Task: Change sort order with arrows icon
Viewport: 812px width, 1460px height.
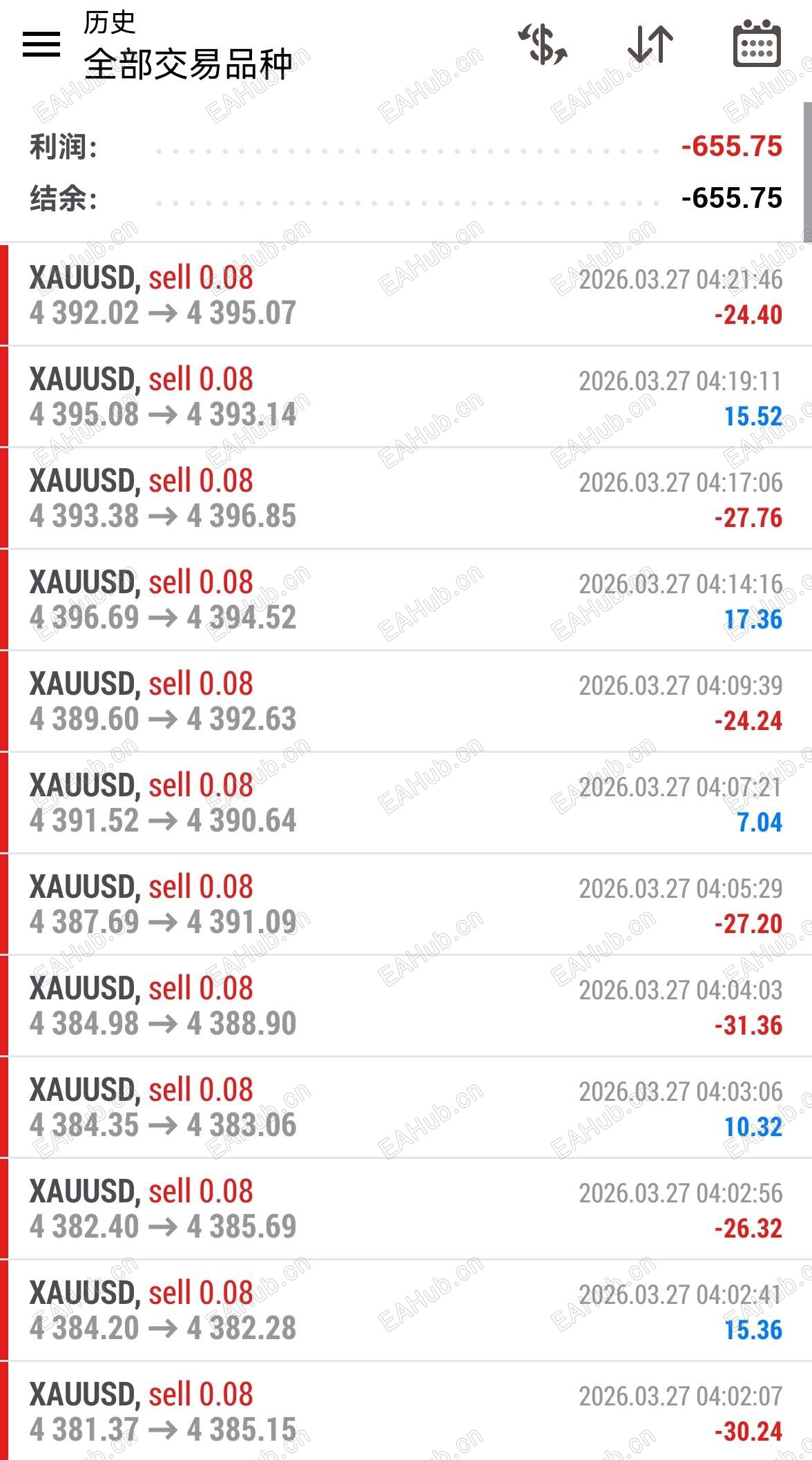Action: [650, 45]
